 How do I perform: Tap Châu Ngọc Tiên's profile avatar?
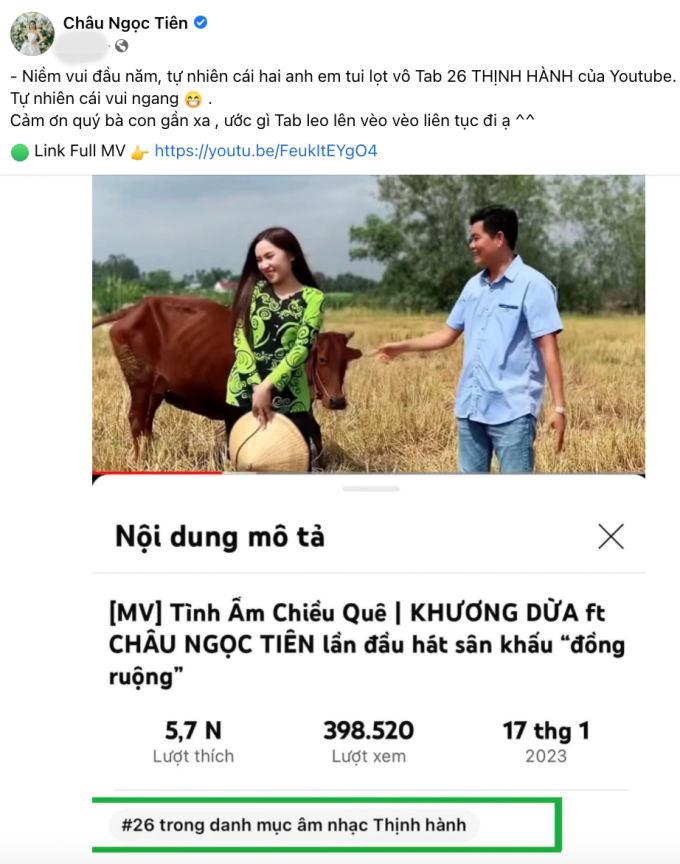click(32, 34)
